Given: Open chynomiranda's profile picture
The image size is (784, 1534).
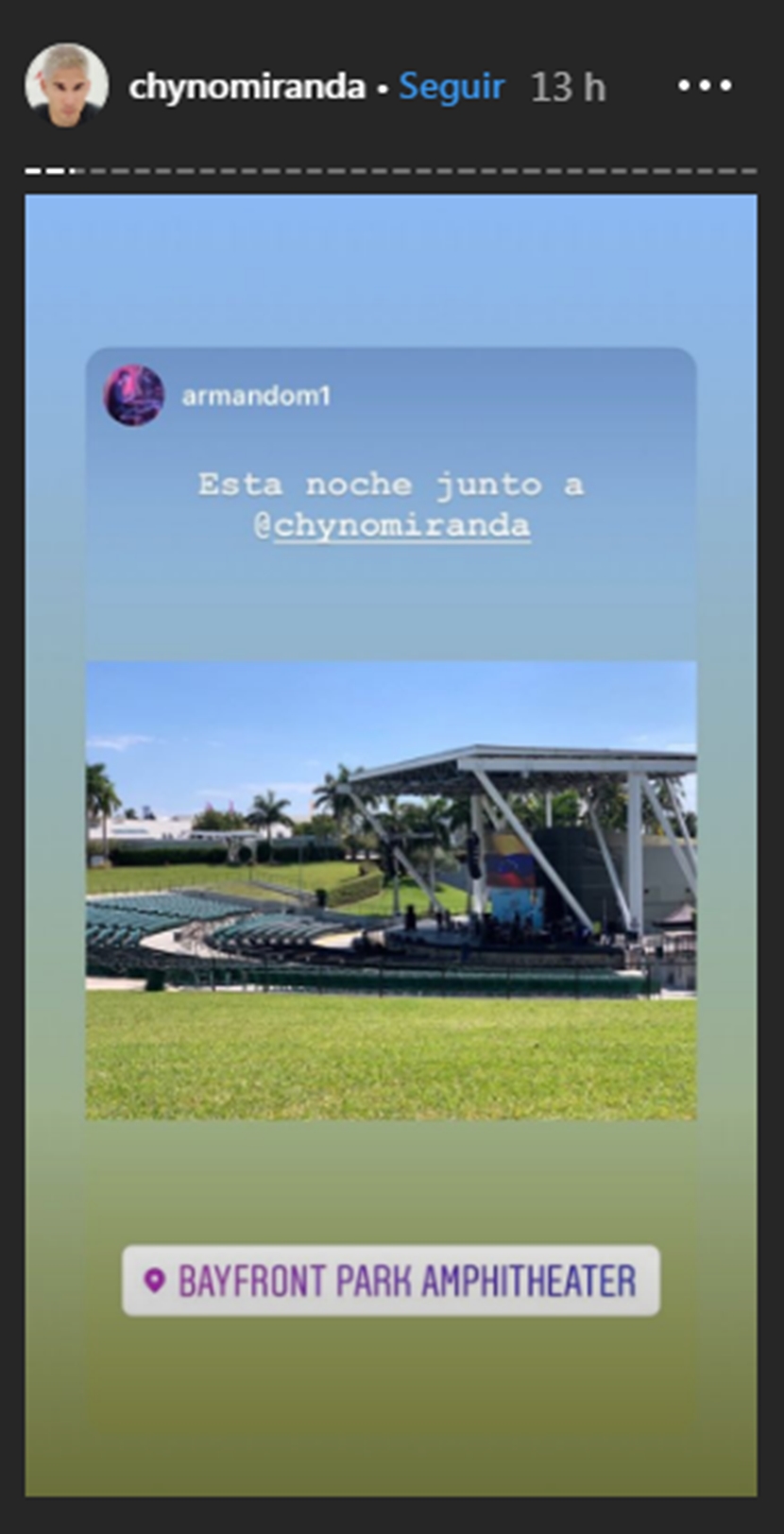Looking at the screenshot, I should (x=66, y=85).
